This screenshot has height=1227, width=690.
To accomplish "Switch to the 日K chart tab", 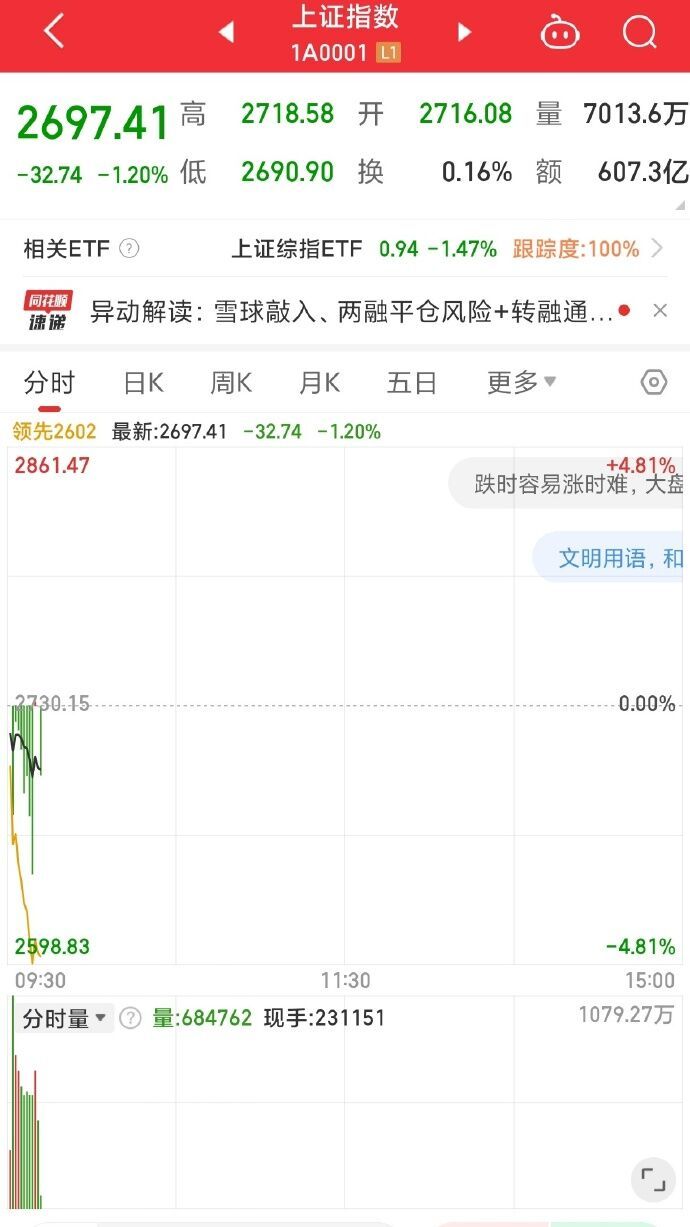I will [x=143, y=382].
